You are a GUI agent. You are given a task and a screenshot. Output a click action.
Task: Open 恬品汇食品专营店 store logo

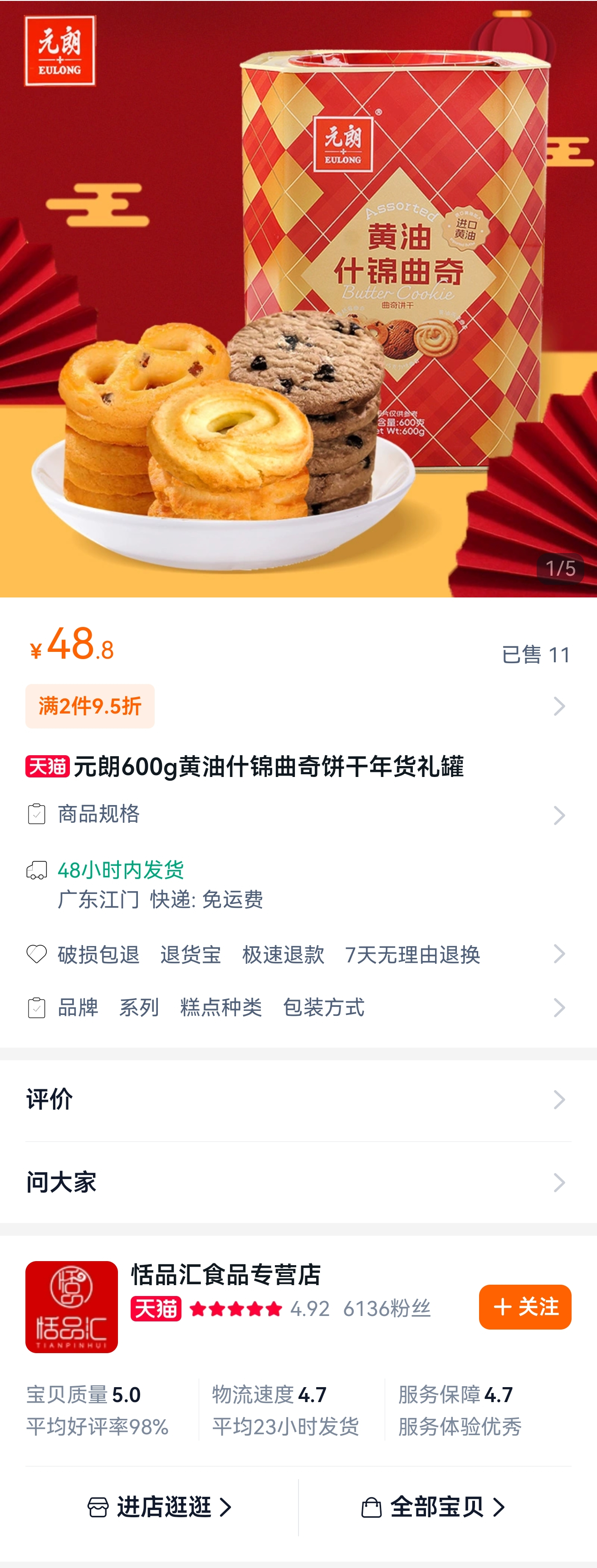(x=72, y=1307)
